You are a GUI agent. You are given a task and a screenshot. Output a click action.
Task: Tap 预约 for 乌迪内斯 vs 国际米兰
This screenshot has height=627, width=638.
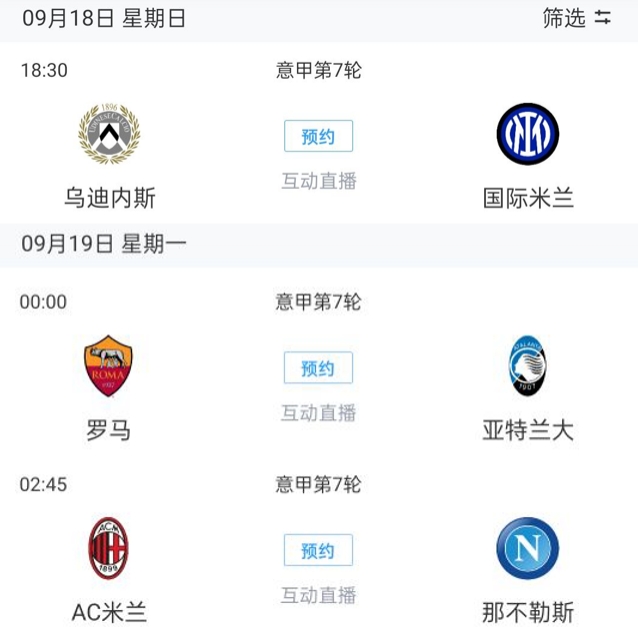pos(318,137)
